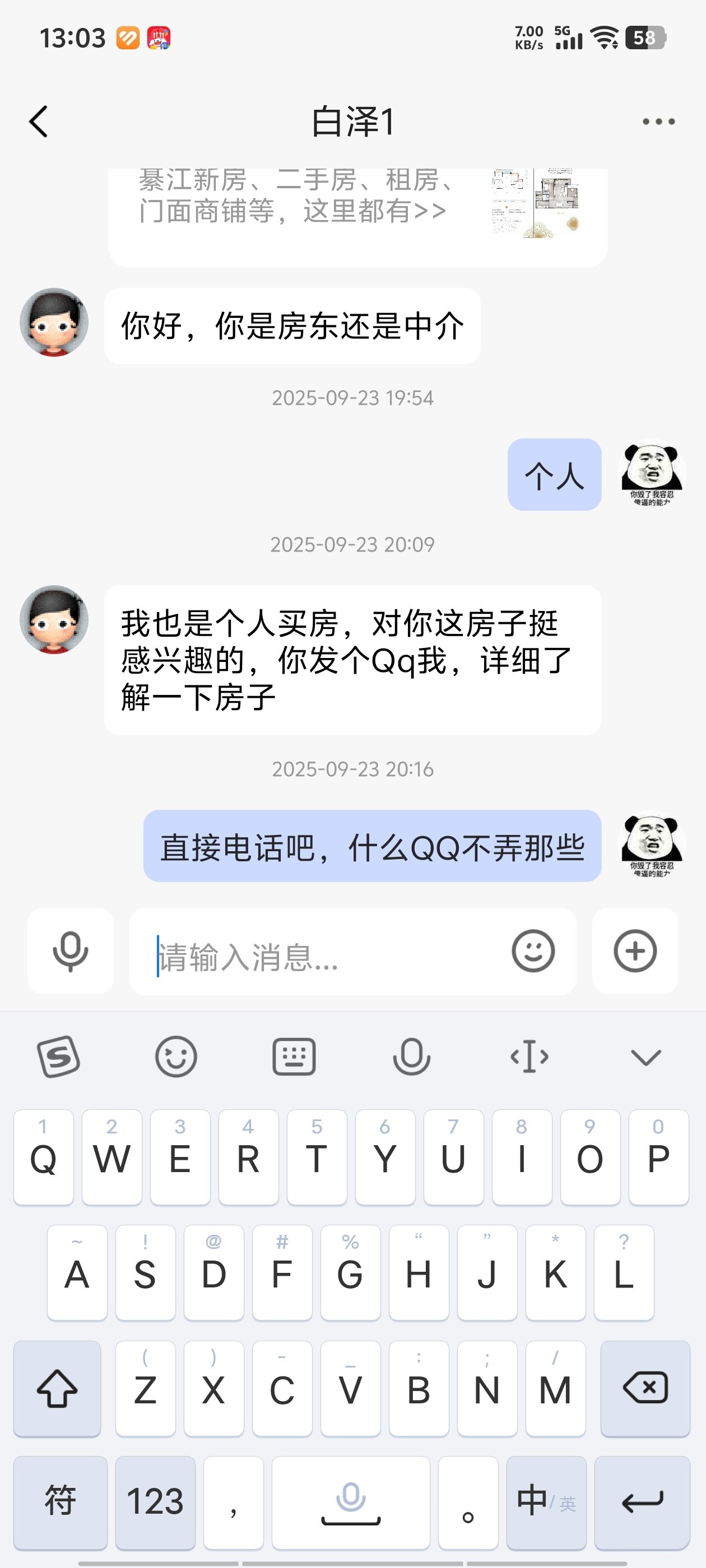This screenshot has width=706, height=1568.
Task: Open the plus attachment menu
Action: tap(635, 951)
